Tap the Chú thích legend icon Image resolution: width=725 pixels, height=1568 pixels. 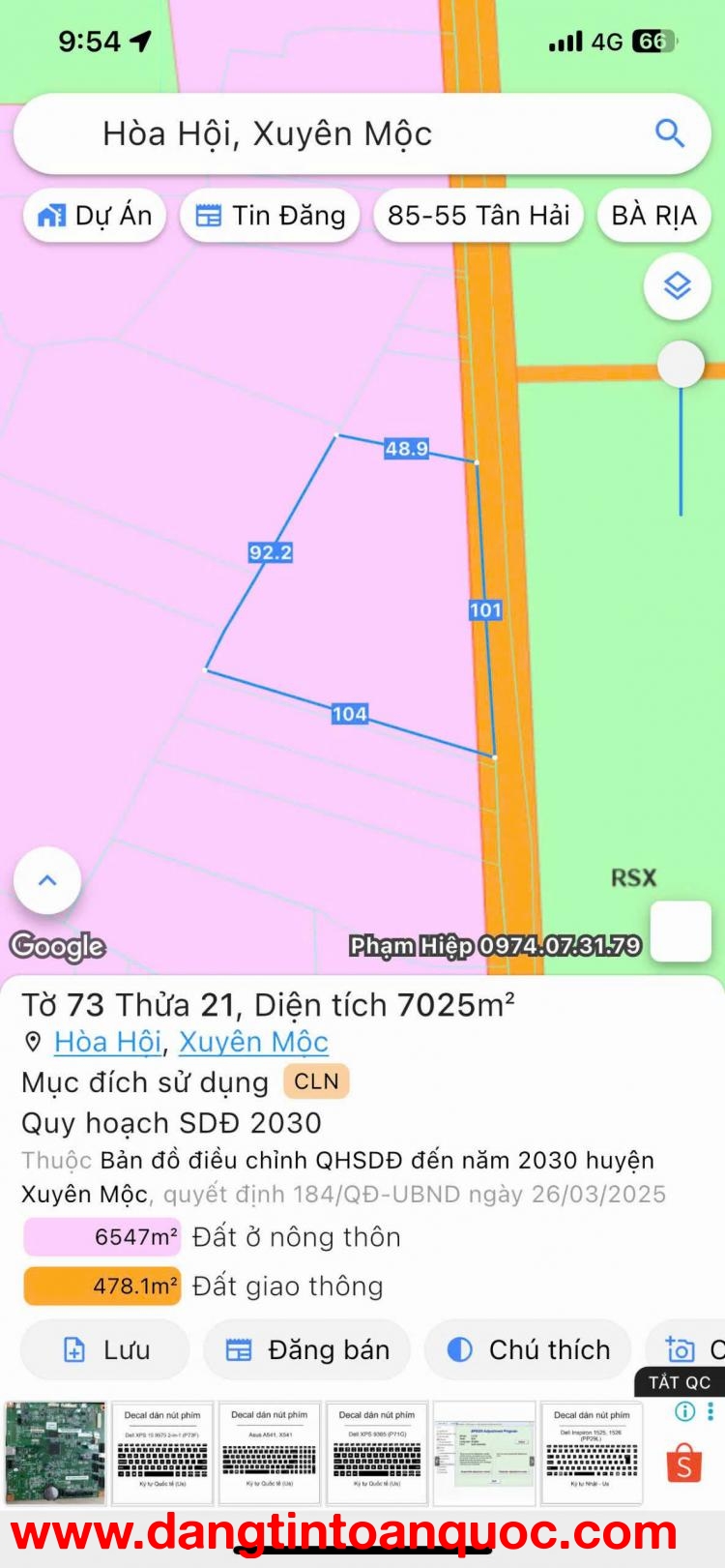pos(460,1349)
